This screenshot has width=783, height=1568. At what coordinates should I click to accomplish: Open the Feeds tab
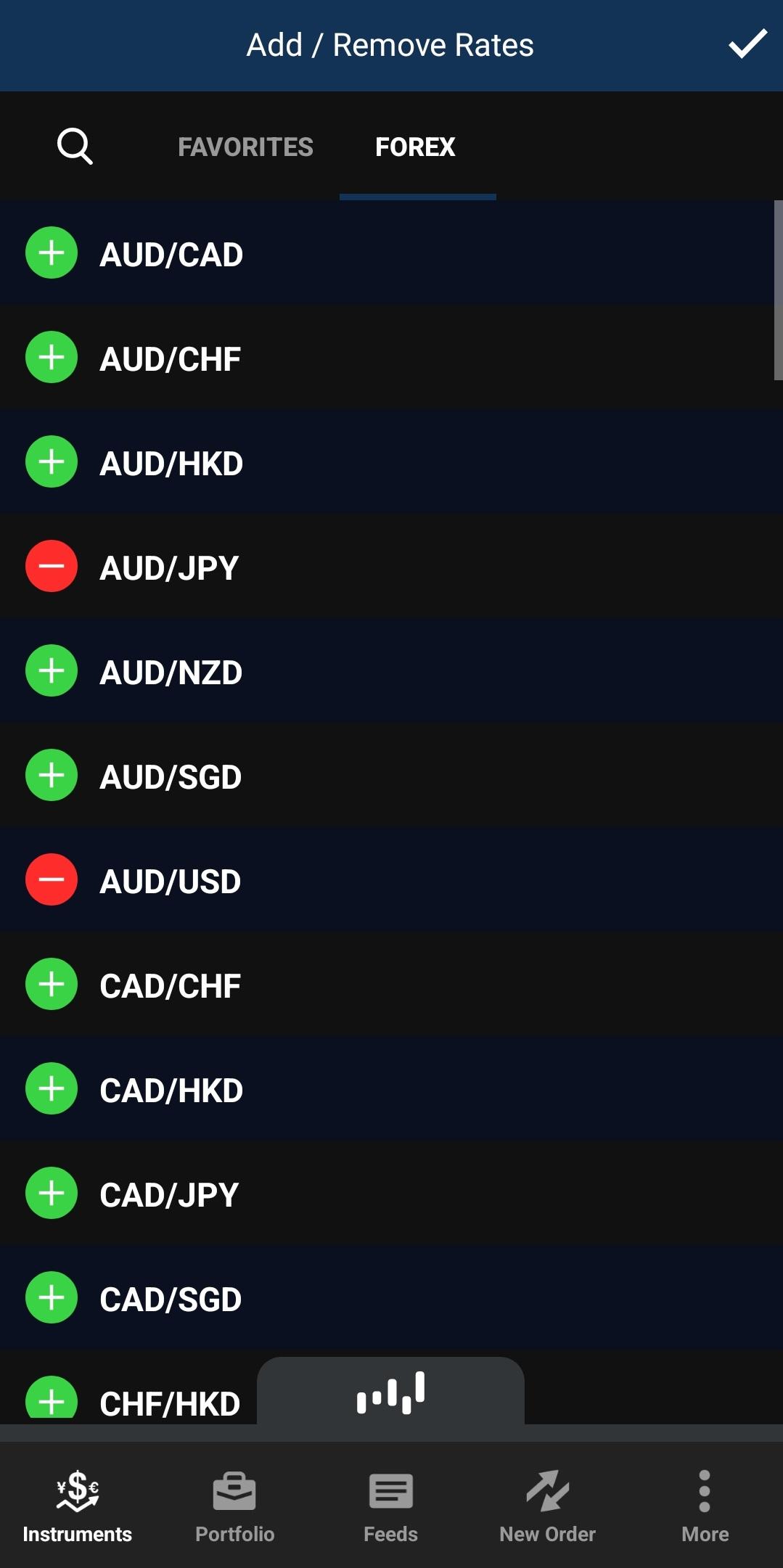click(x=390, y=1506)
